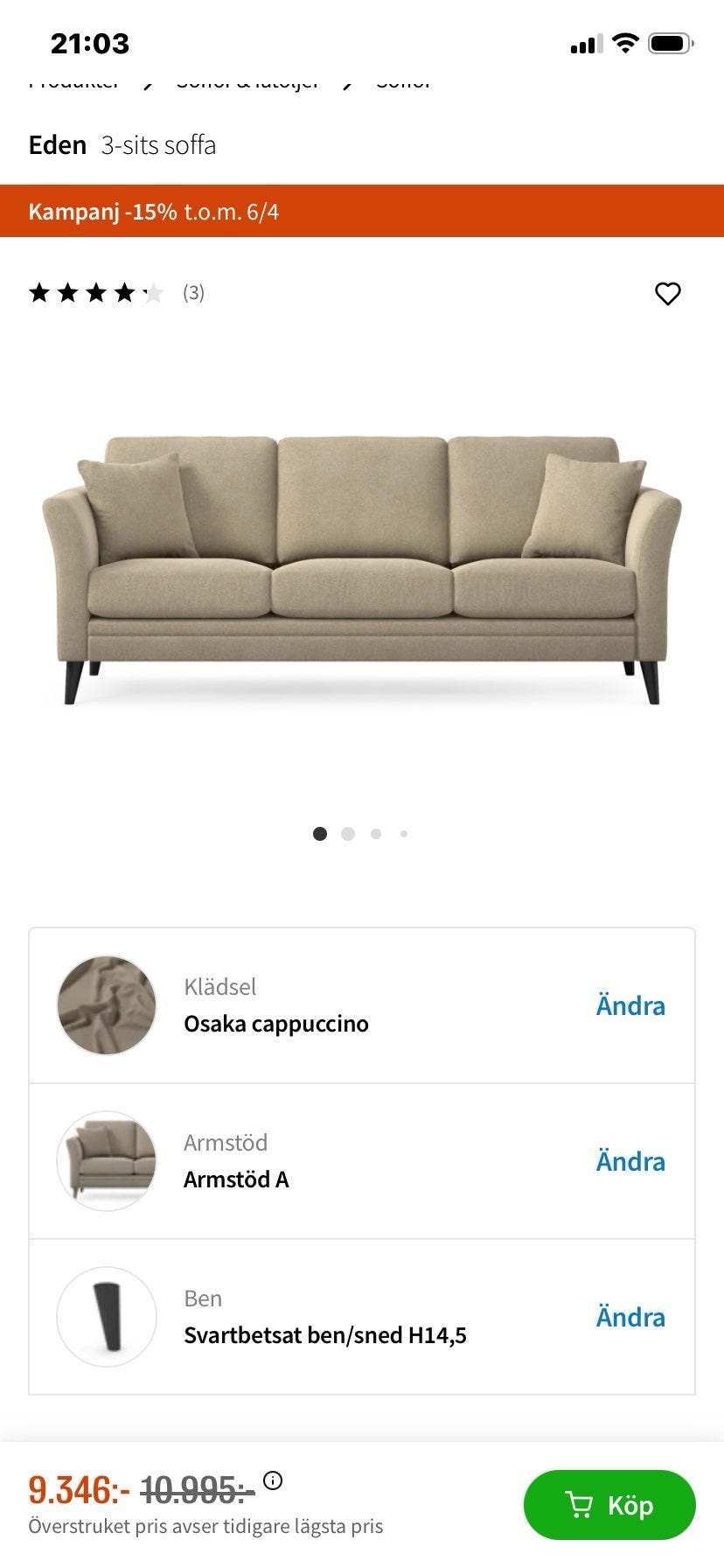The image size is (724, 1568).
Task: Open Ändra for Klädsel Osaka cappuccino
Action: 630,1004
